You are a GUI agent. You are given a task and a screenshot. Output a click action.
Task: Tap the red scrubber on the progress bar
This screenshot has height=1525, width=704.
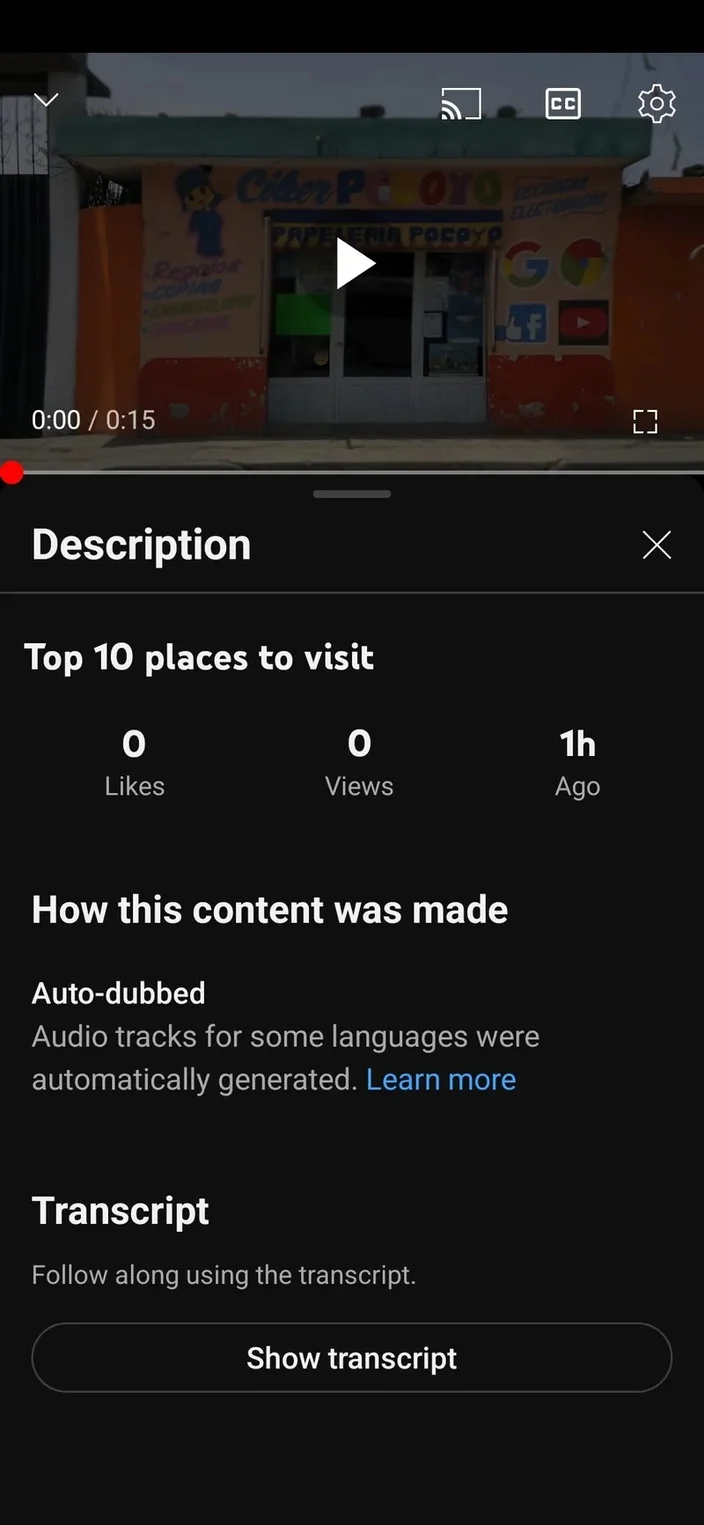pyautogui.click(x=12, y=473)
